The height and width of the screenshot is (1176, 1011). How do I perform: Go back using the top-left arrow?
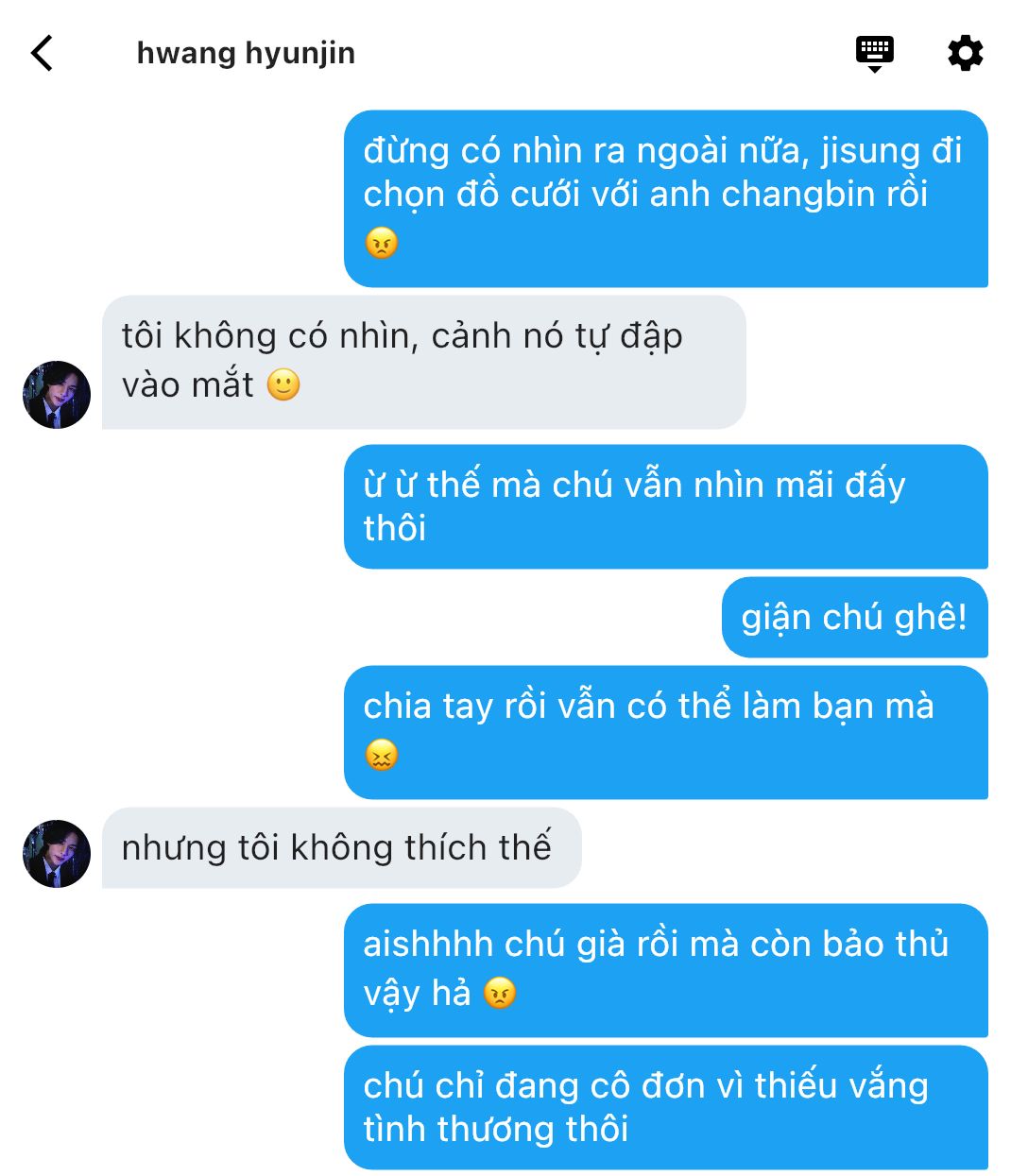click(x=42, y=53)
